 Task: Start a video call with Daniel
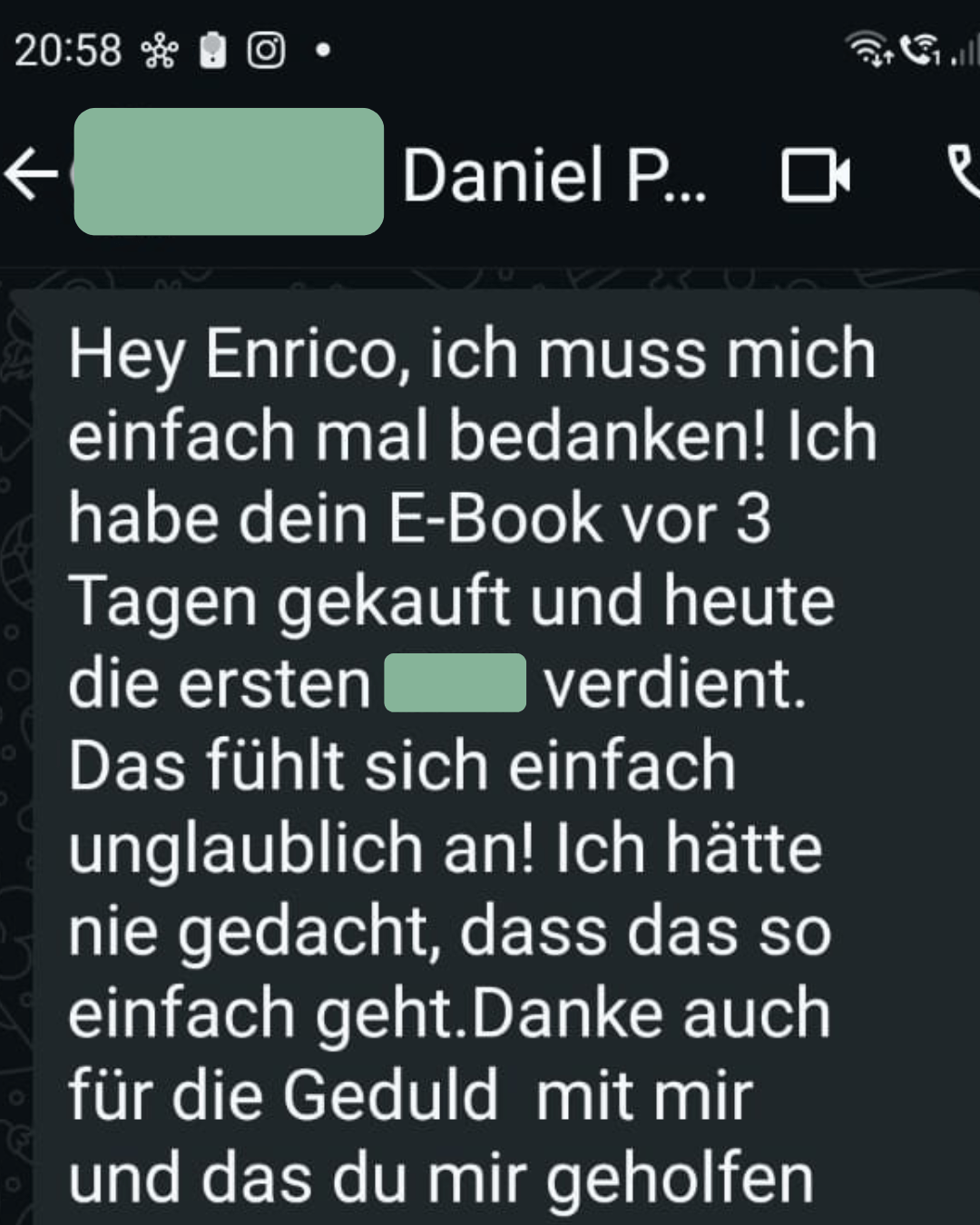tap(815, 175)
